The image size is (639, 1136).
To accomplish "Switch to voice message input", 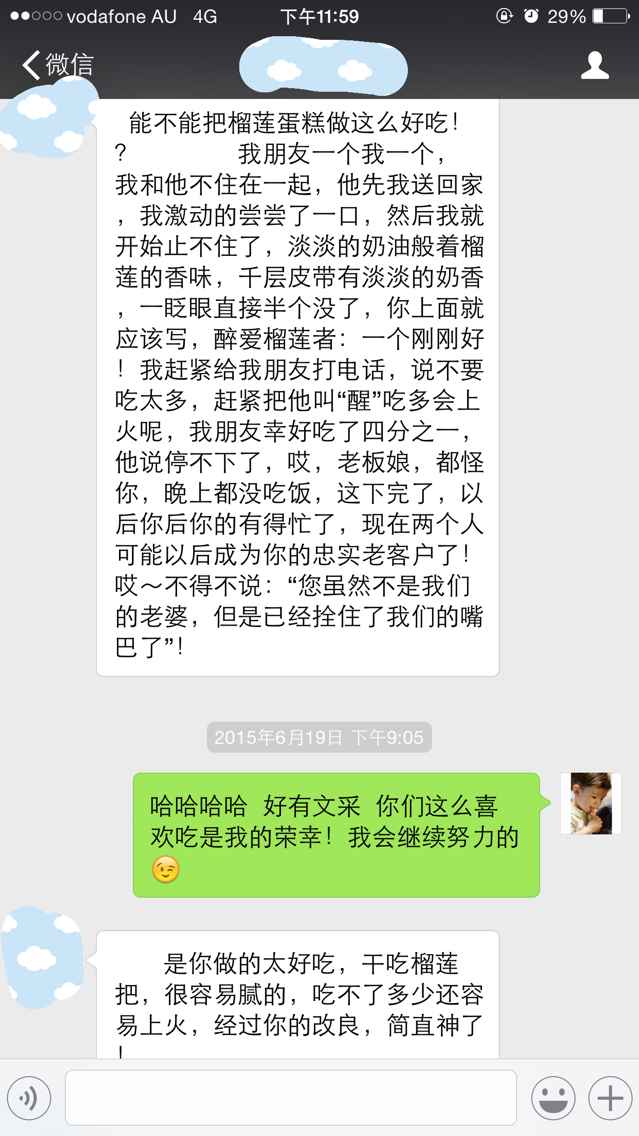I will pyautogui.click(x=29, y=1099).
